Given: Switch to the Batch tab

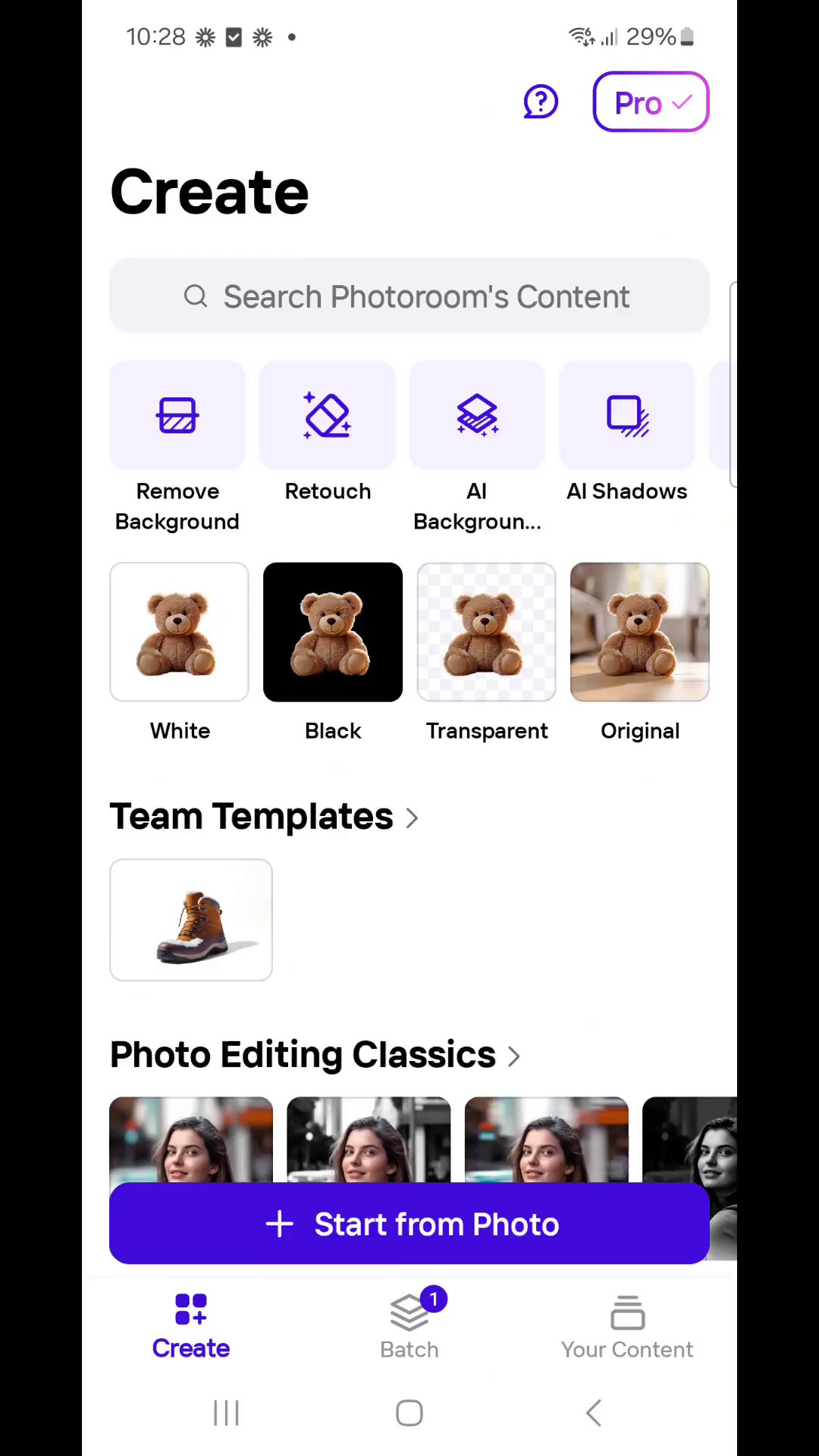Looking at the screenshot, I should click(x=409, y=1324).
